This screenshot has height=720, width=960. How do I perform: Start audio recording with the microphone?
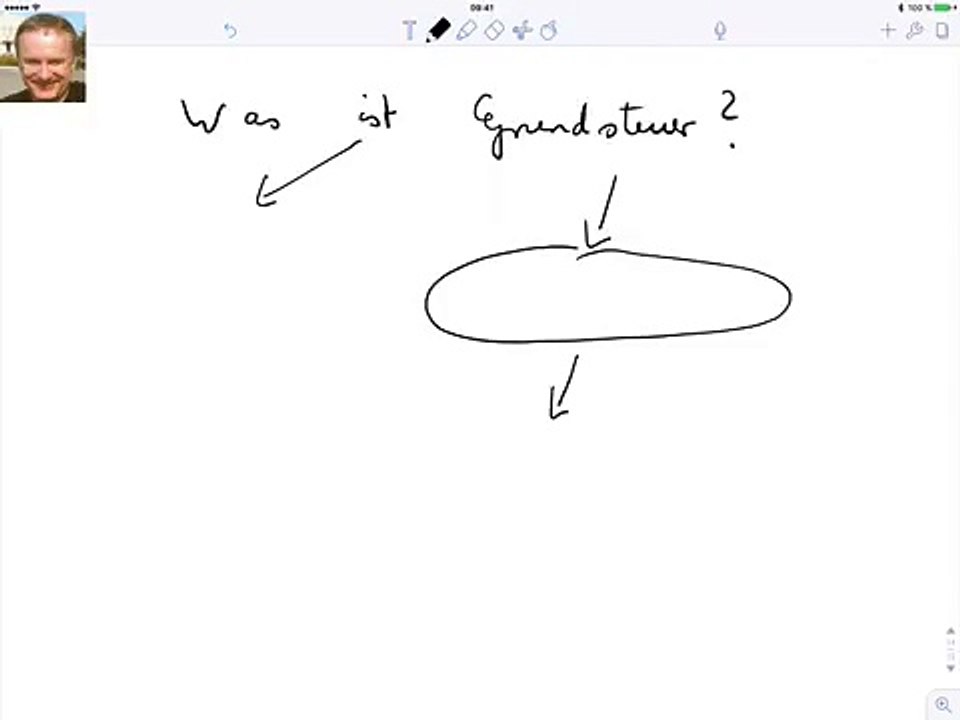[719, 31]
